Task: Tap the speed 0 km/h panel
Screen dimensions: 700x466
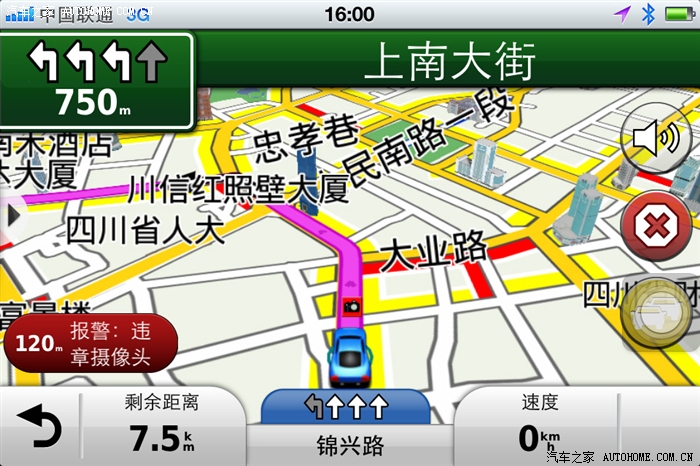Action: 537,425
